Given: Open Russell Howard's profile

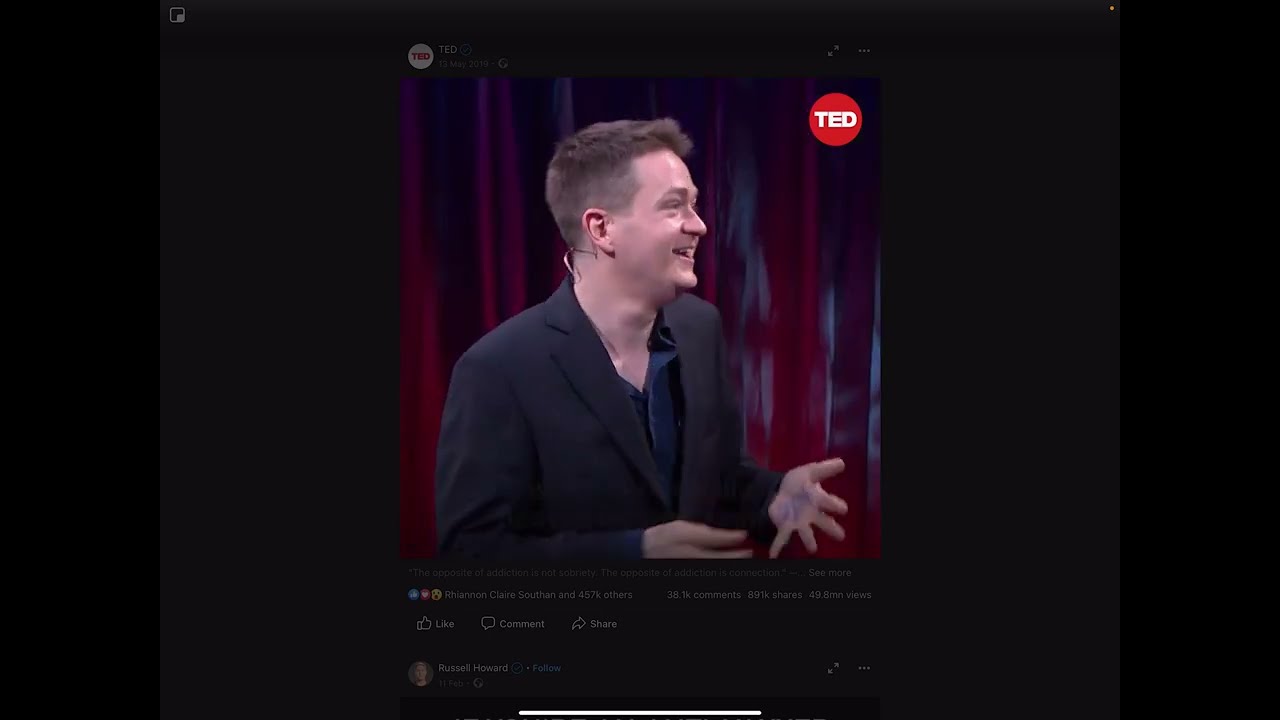Looking at the screenshot, I should pyautogui.click(x=472, y=668).
